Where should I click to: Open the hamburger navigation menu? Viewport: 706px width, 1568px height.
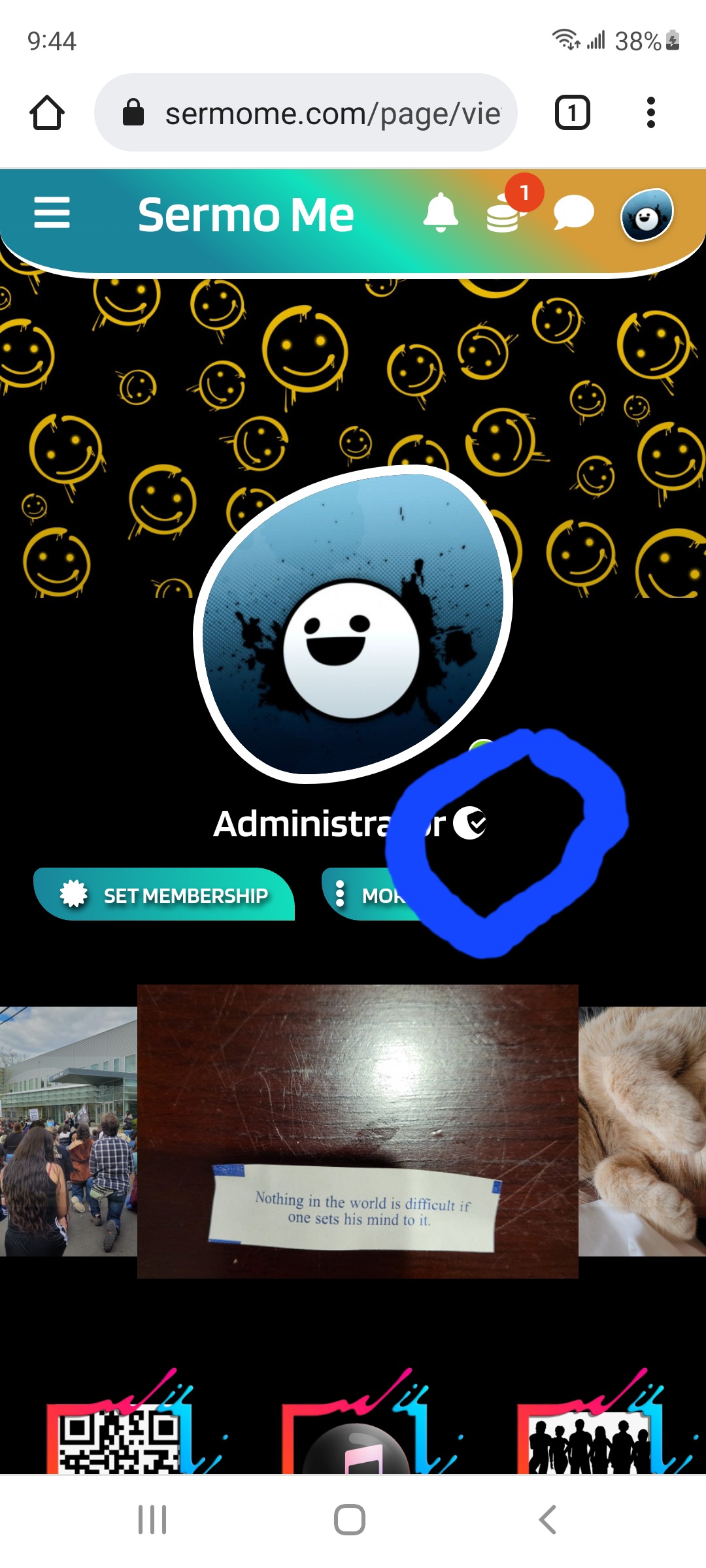click(x=52, y=214)
